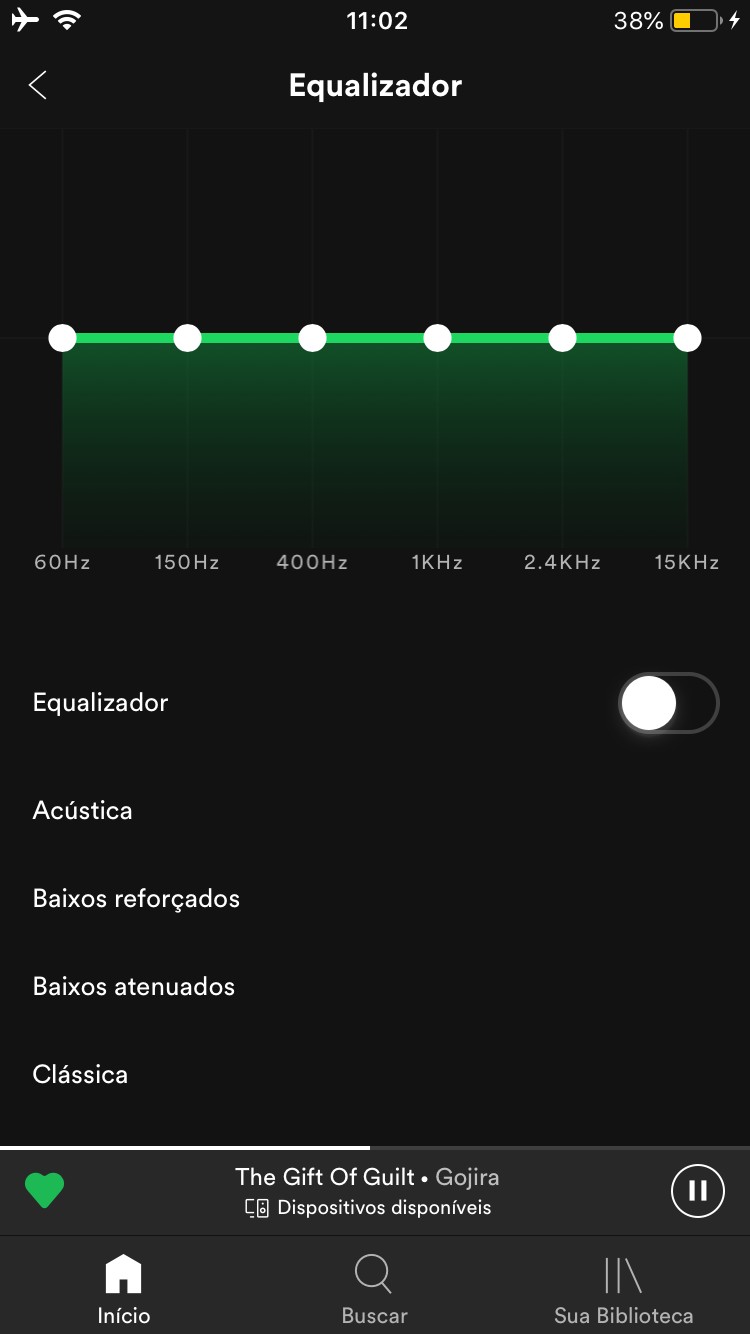Go to the Sua Biblioteca tab

coord(623,1289)
